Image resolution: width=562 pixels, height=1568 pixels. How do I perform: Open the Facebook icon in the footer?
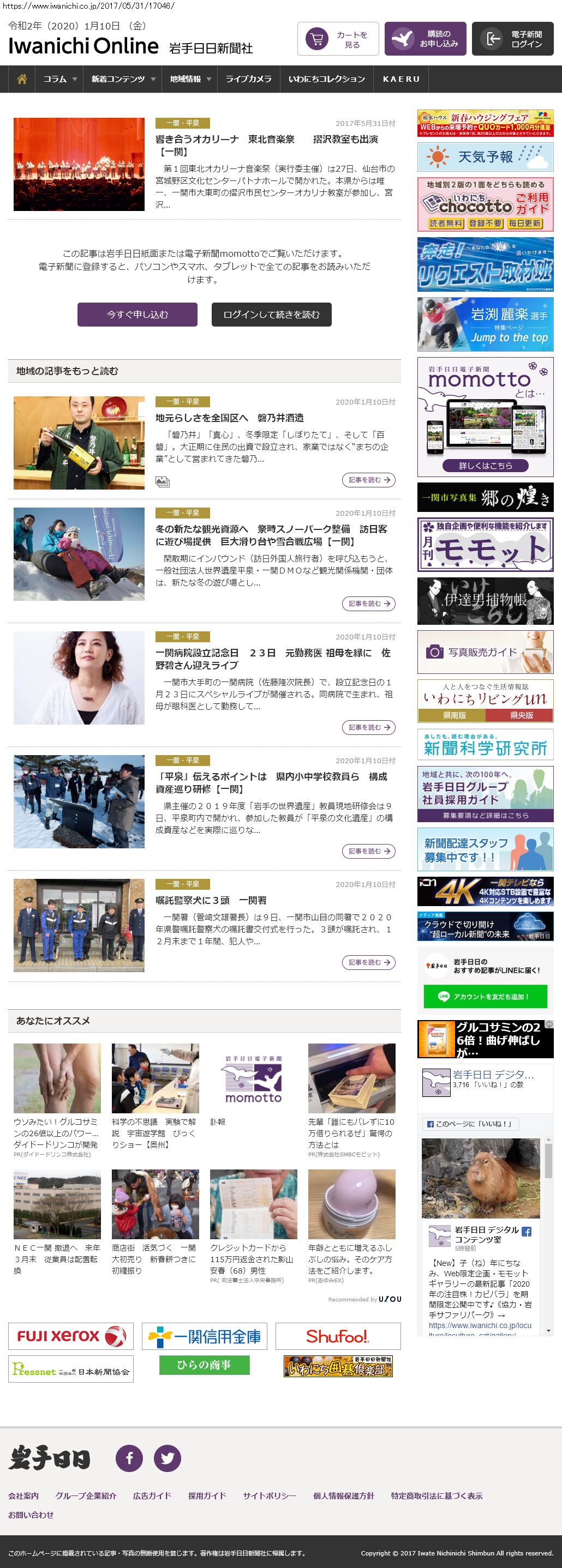coord(129,1458)
